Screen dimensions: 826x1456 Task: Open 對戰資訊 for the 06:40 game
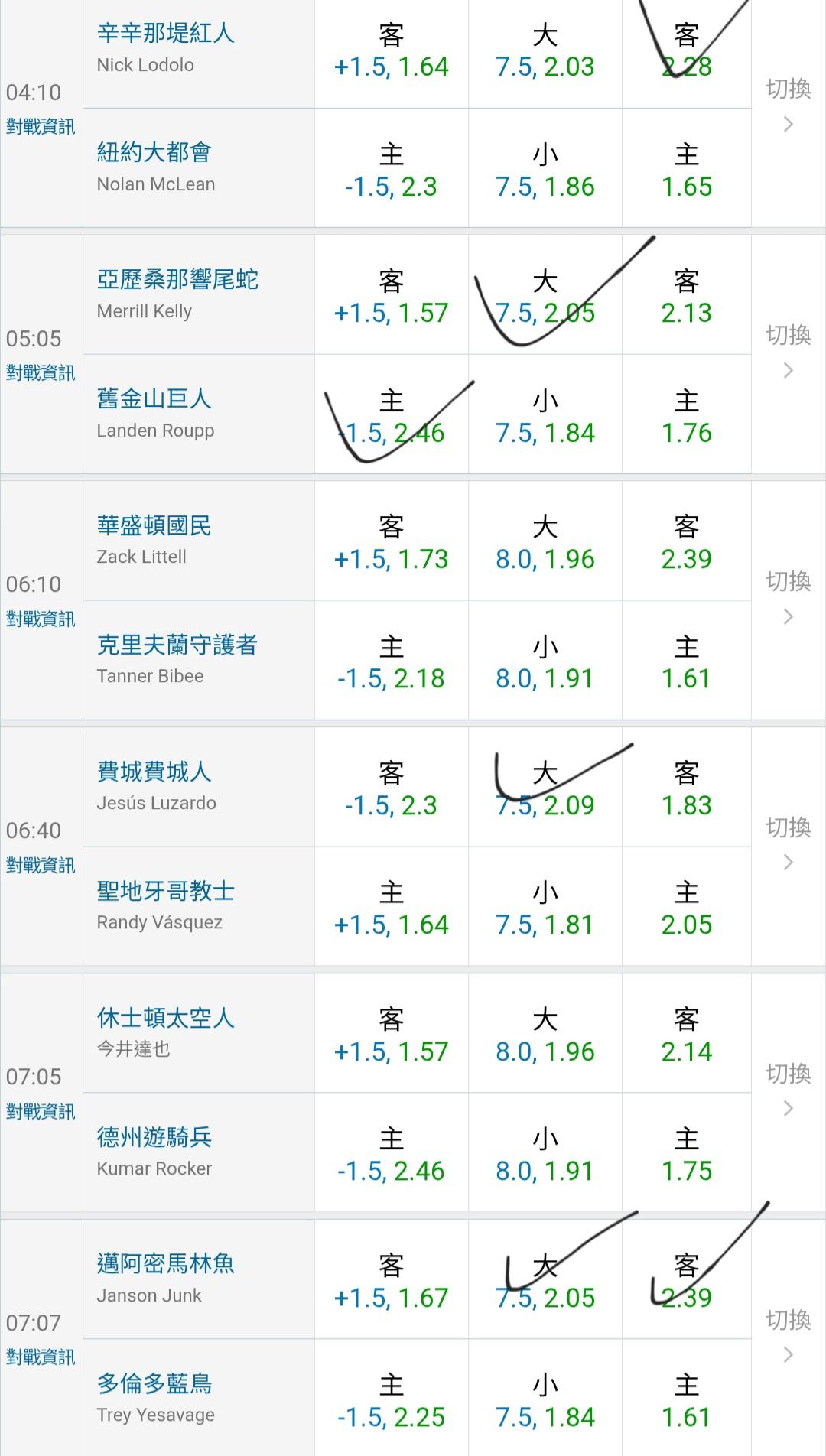coord(41,866)
